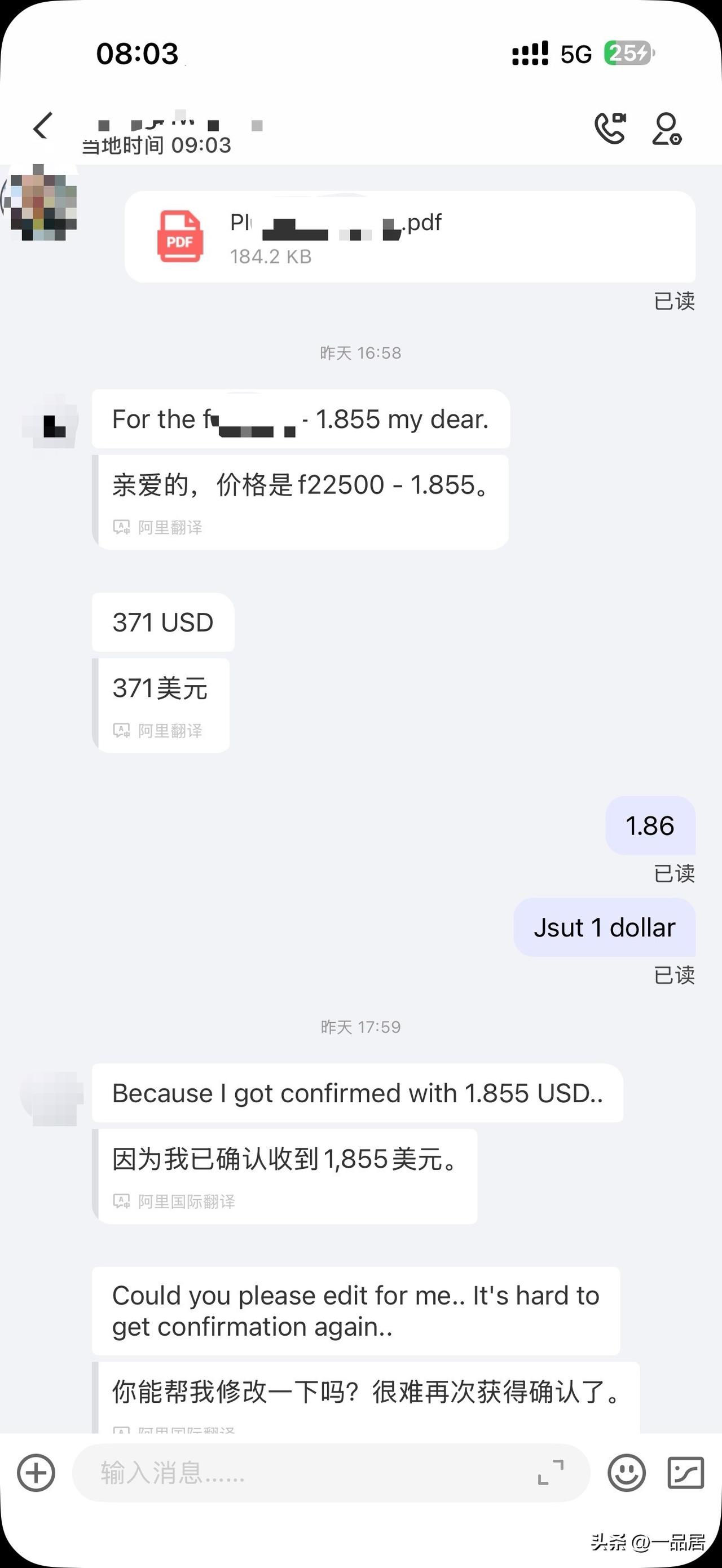Select the 1.86 sent message

click(650, 826)
